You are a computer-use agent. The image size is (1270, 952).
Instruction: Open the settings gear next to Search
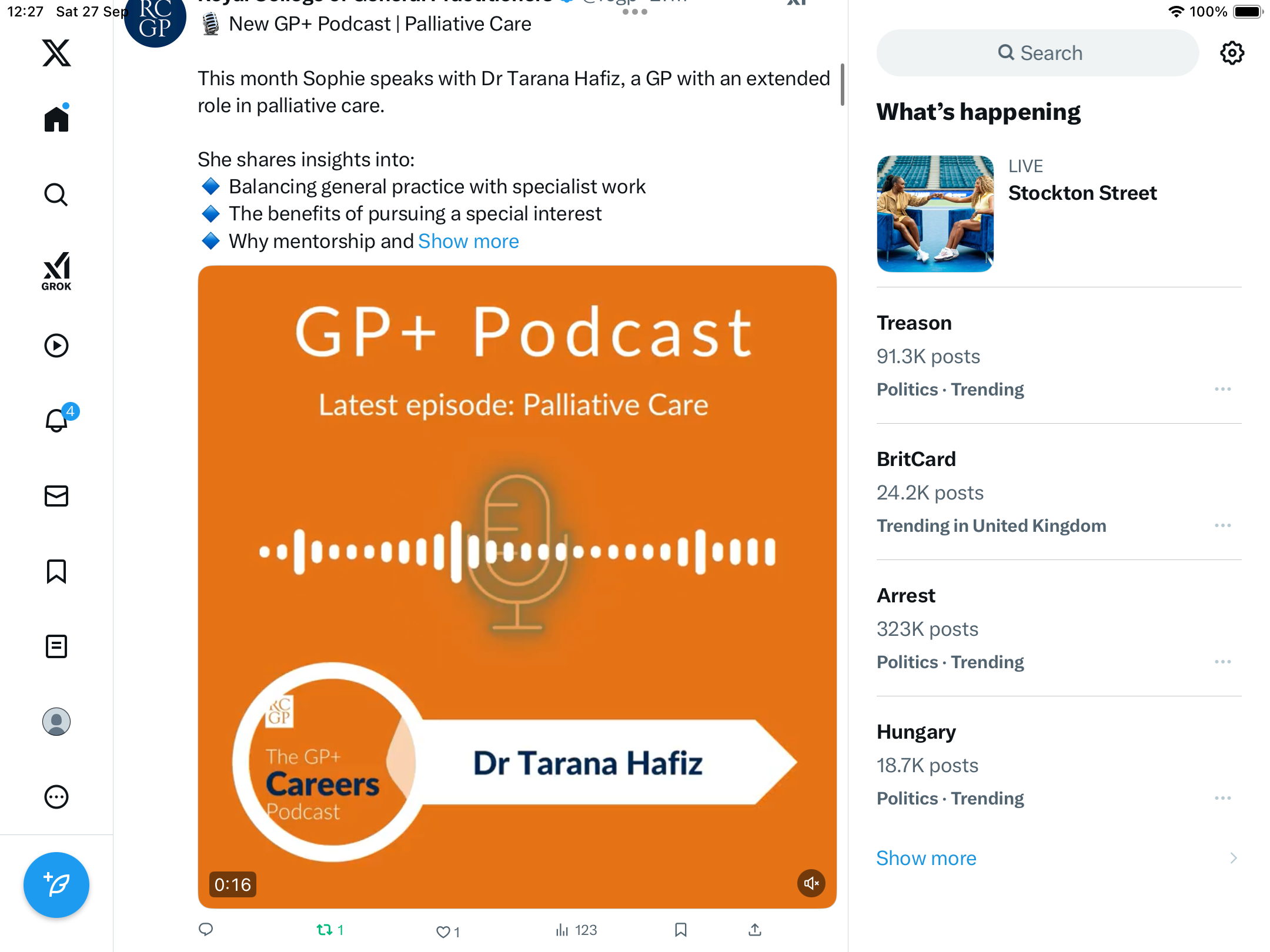pos(1232,53)
